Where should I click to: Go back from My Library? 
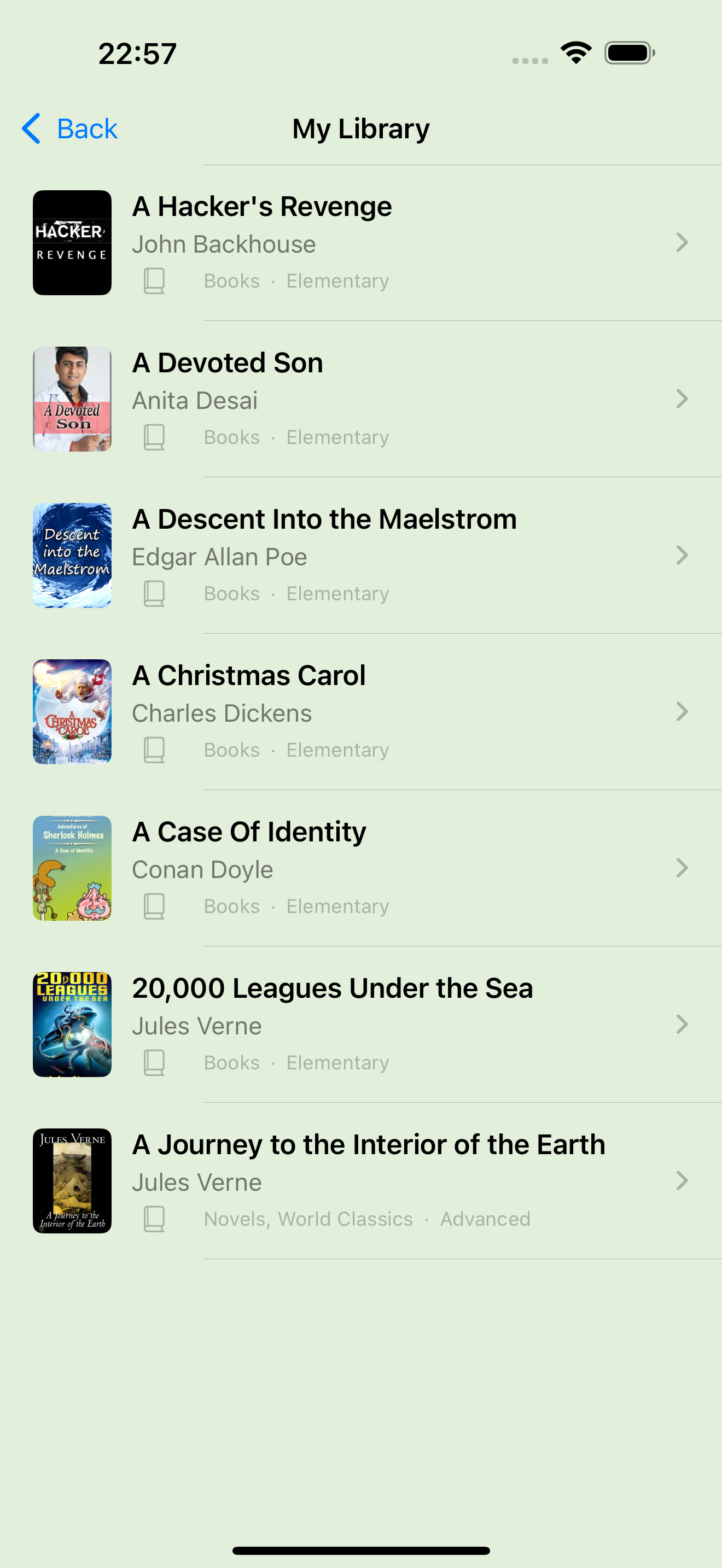[x=70, y=128]
